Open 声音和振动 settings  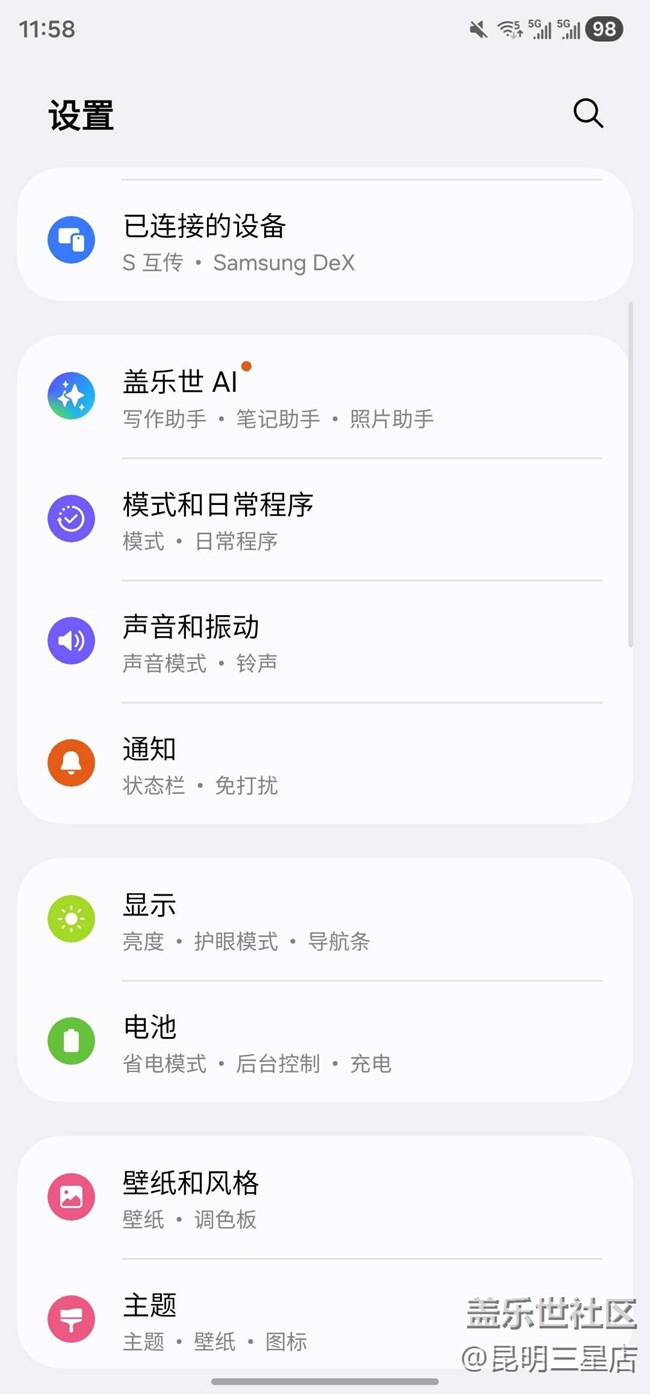[x=324, y=641]
